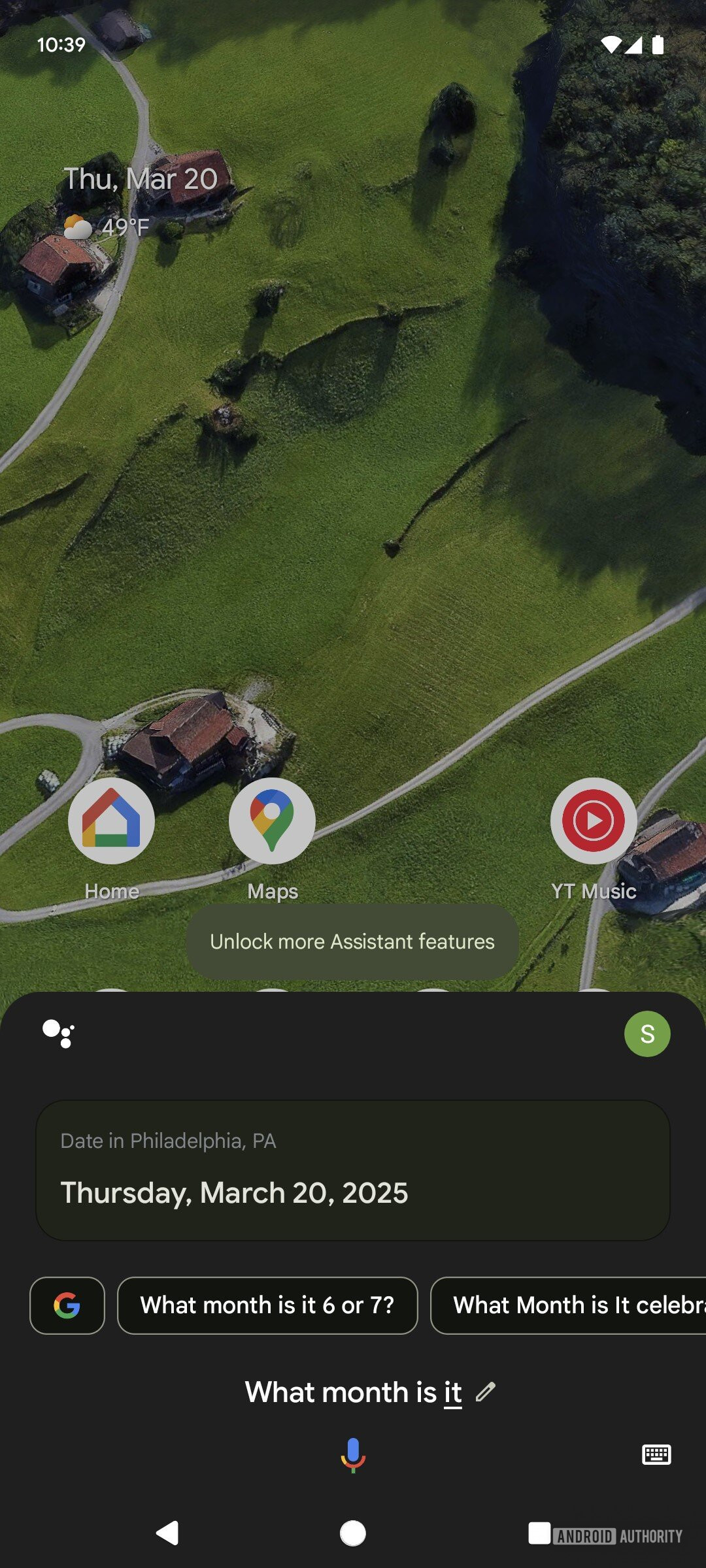Open the Assistant logo icon
This screenshot has width=706, height=1568.
(x=59, y=1034)
